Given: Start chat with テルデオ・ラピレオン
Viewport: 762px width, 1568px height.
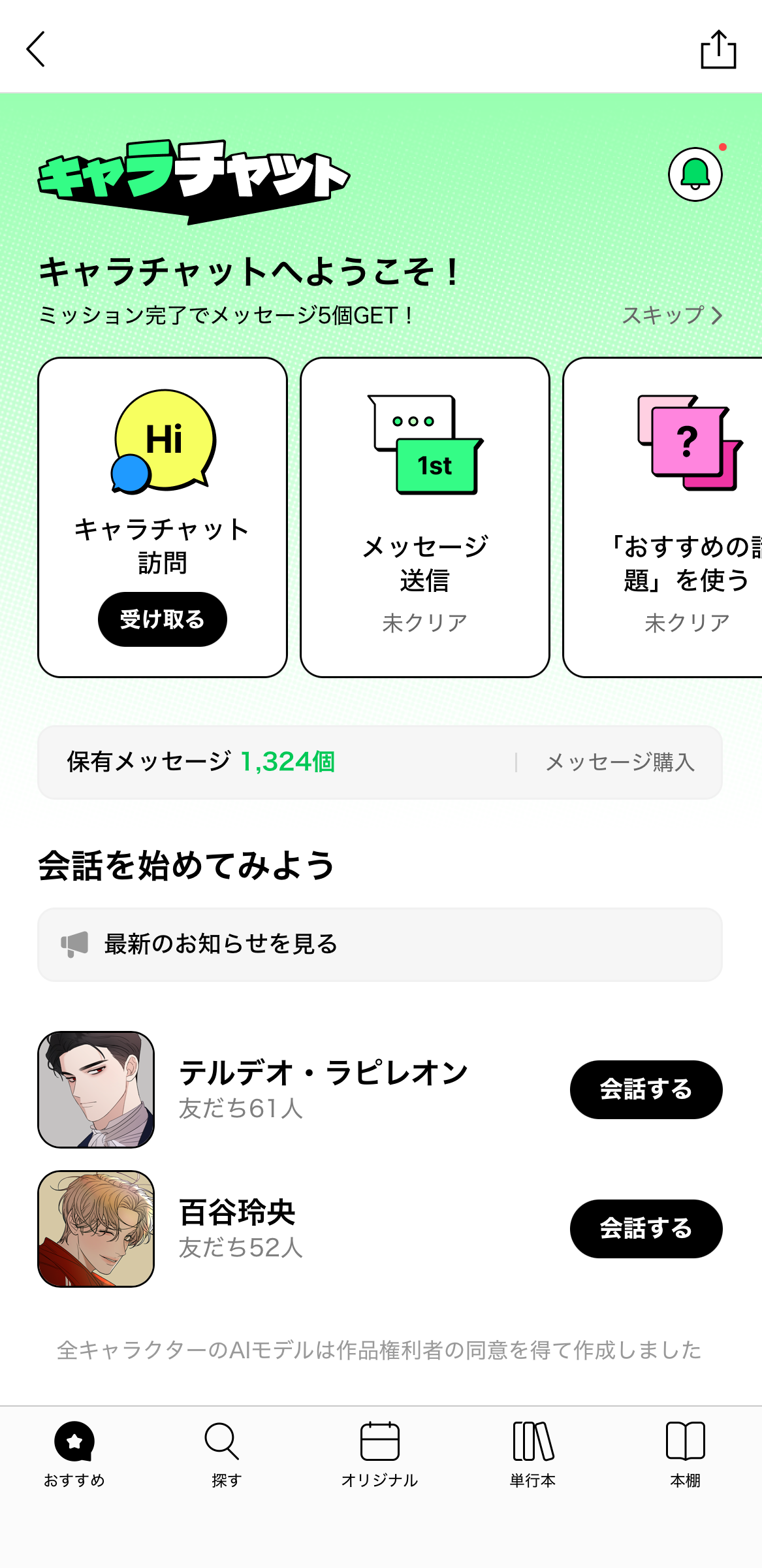Looking at the screenshot, I should point(645,1089).
